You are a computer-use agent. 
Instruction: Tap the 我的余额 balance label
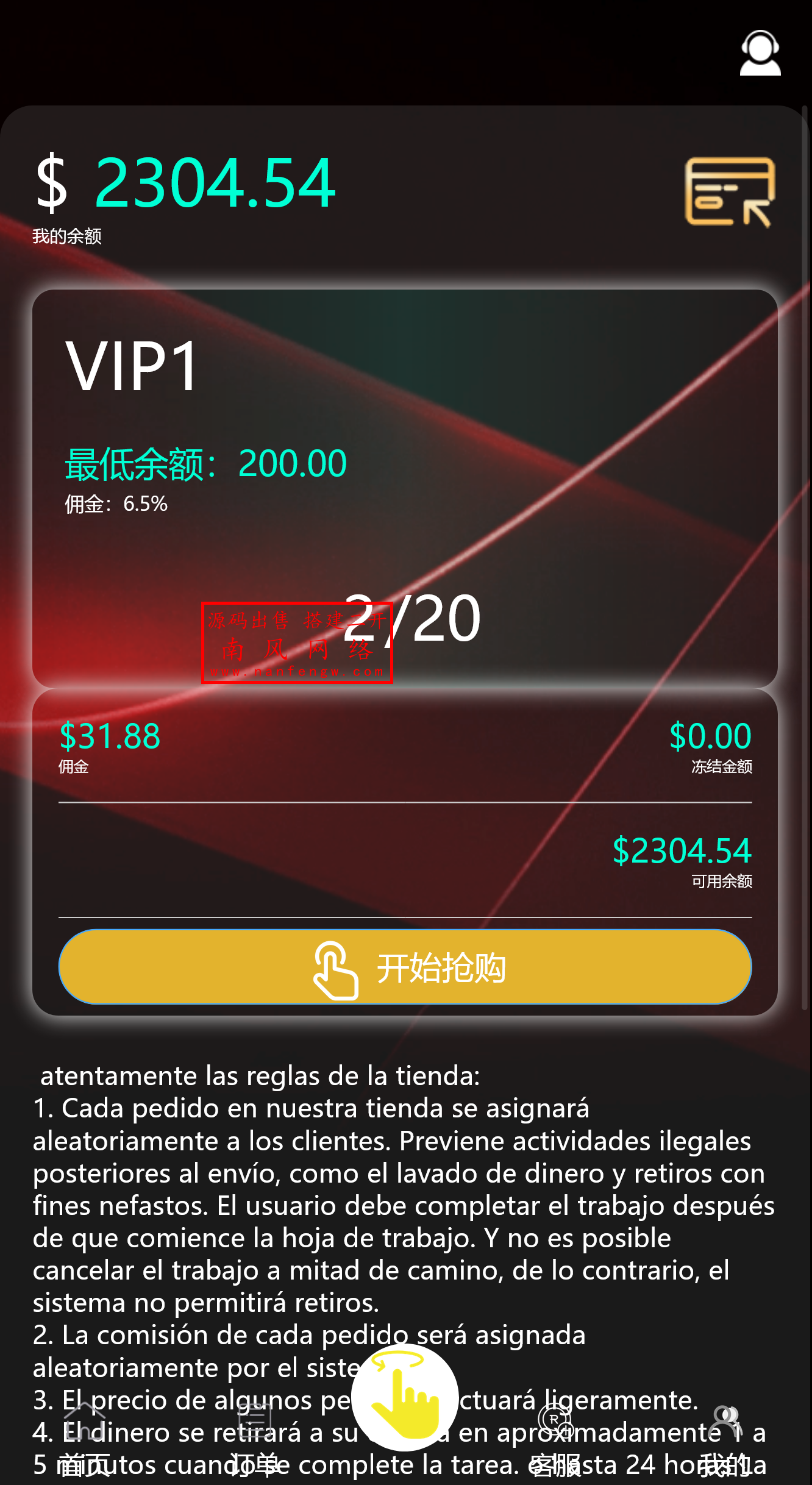[x=67, y=235]
